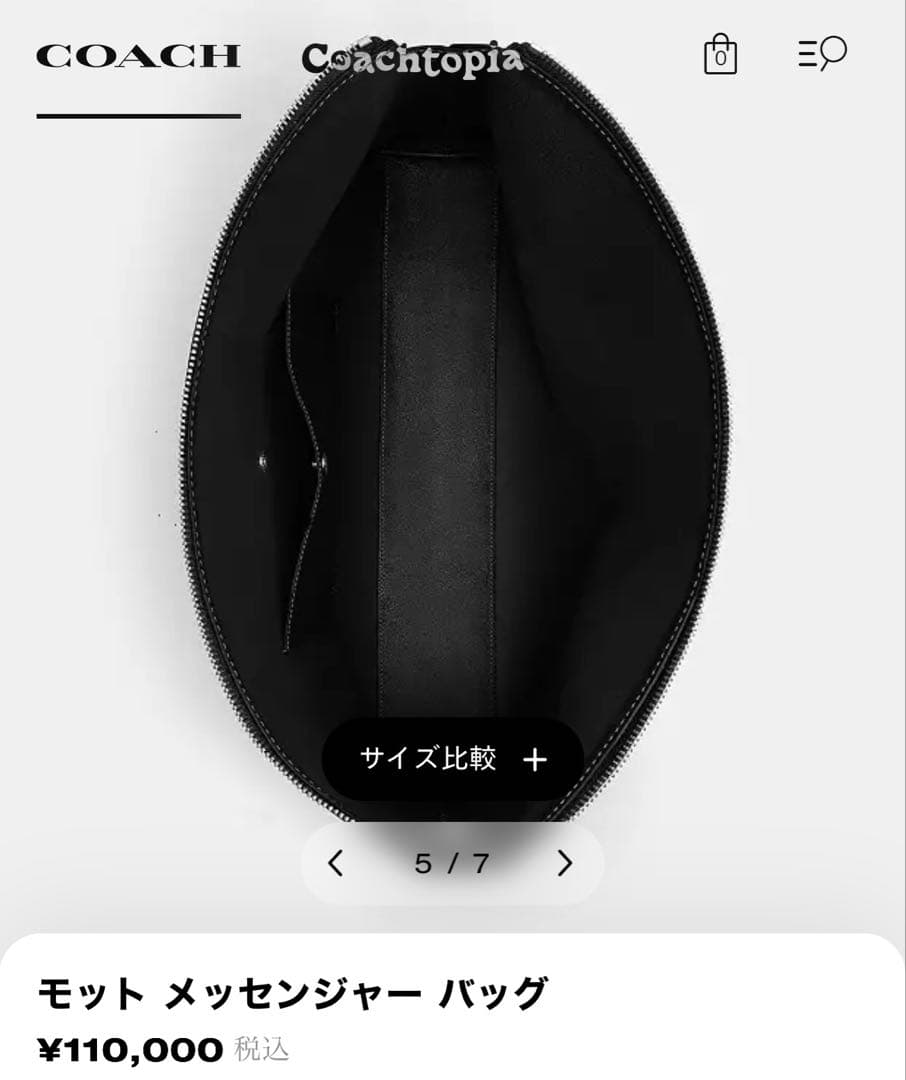Open the サイズ比較 size comparison overlay
906x1080 pixels.
pyautogui.click(x=450, y=758)
